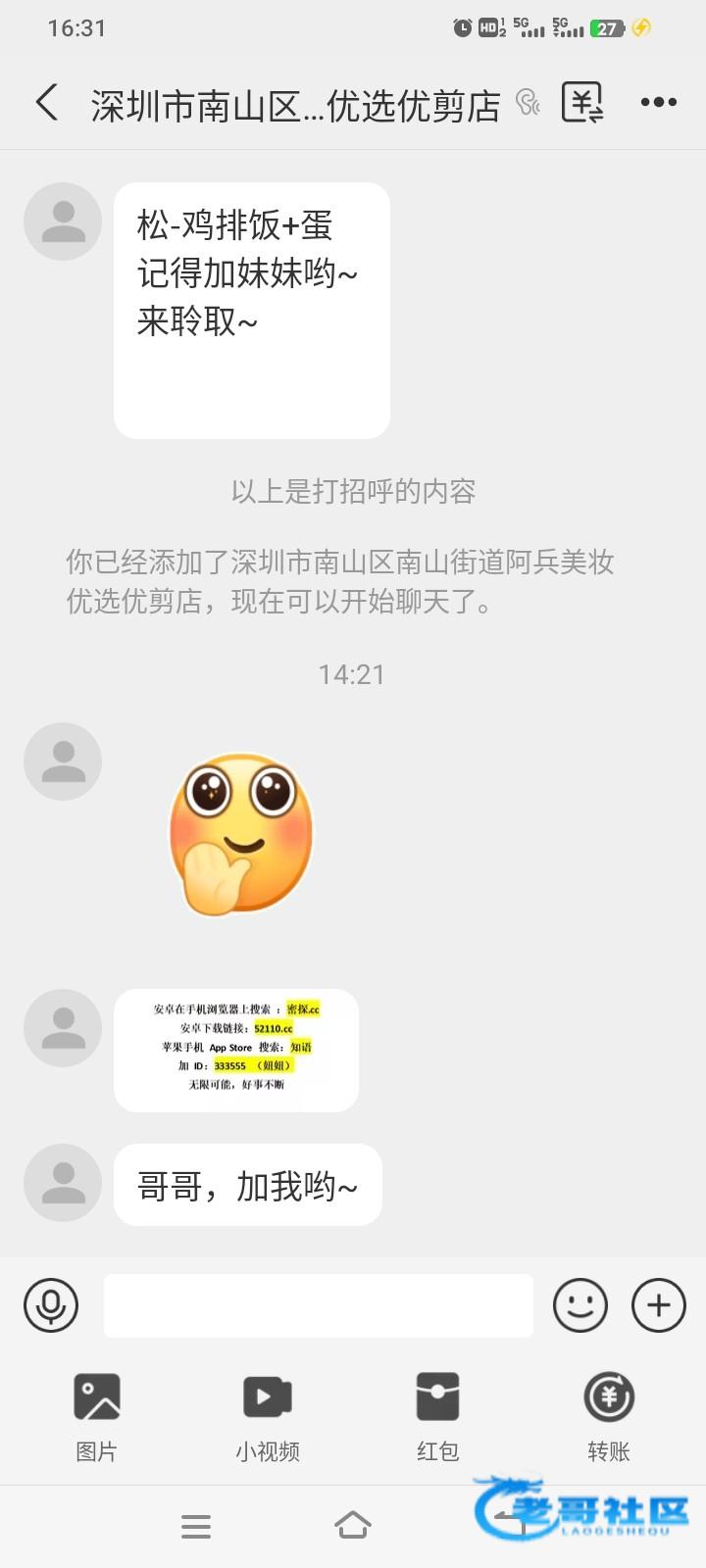
Task: Tap the voice input microphone icon
Action: [x=51, y=1304]
